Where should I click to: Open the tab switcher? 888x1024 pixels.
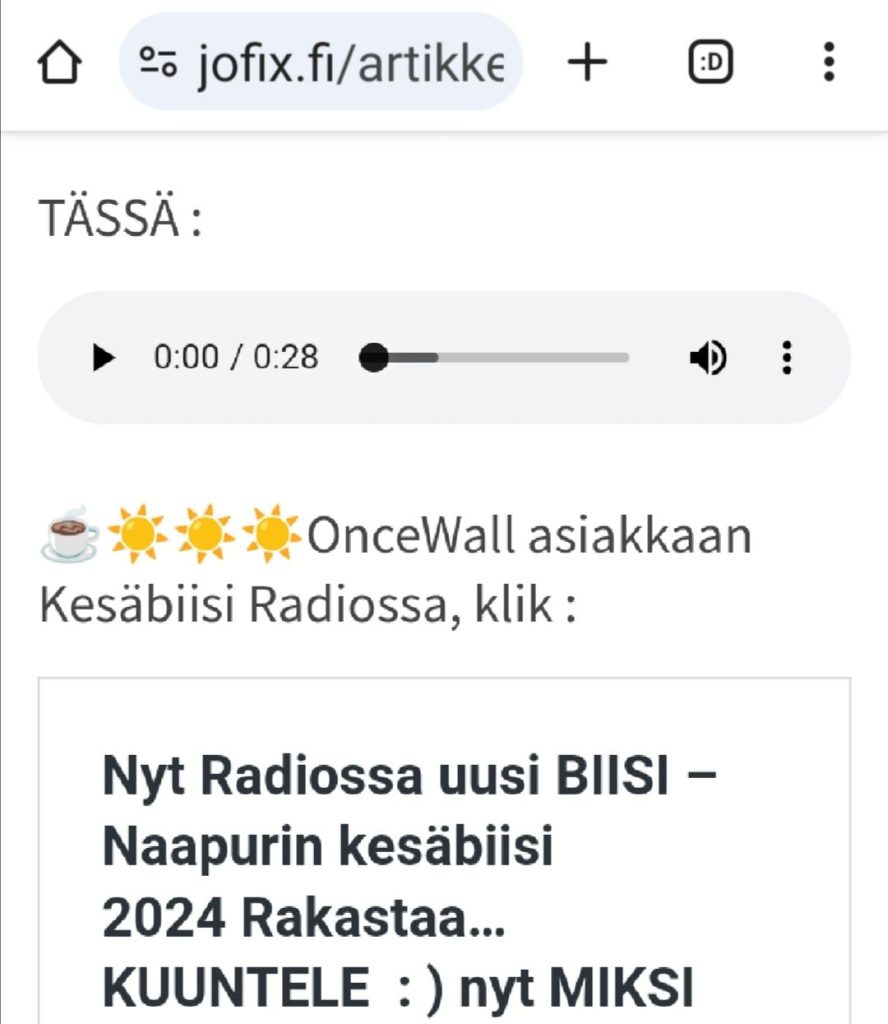(x=712, y=64)
